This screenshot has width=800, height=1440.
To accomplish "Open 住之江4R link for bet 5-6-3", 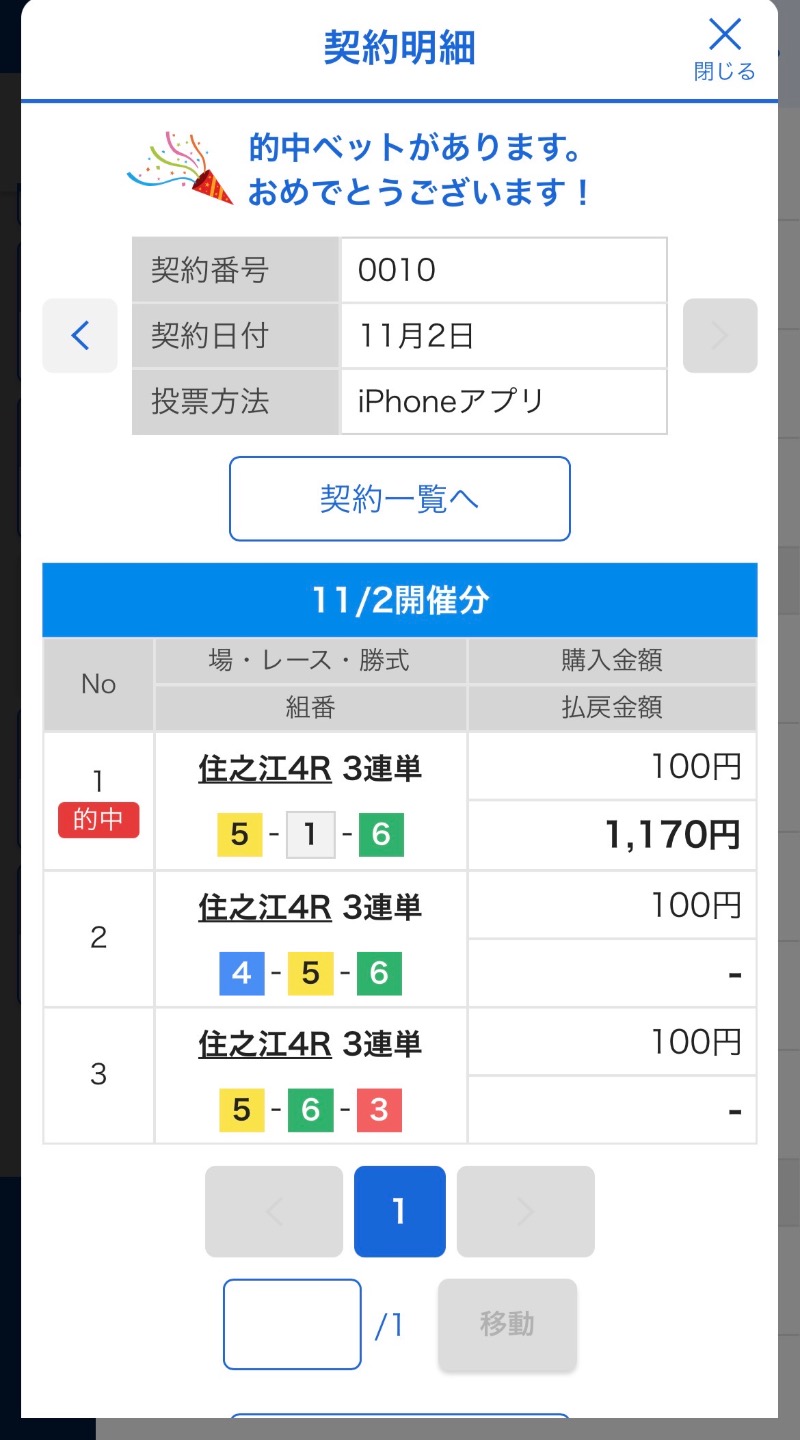I will (265, 1044).
